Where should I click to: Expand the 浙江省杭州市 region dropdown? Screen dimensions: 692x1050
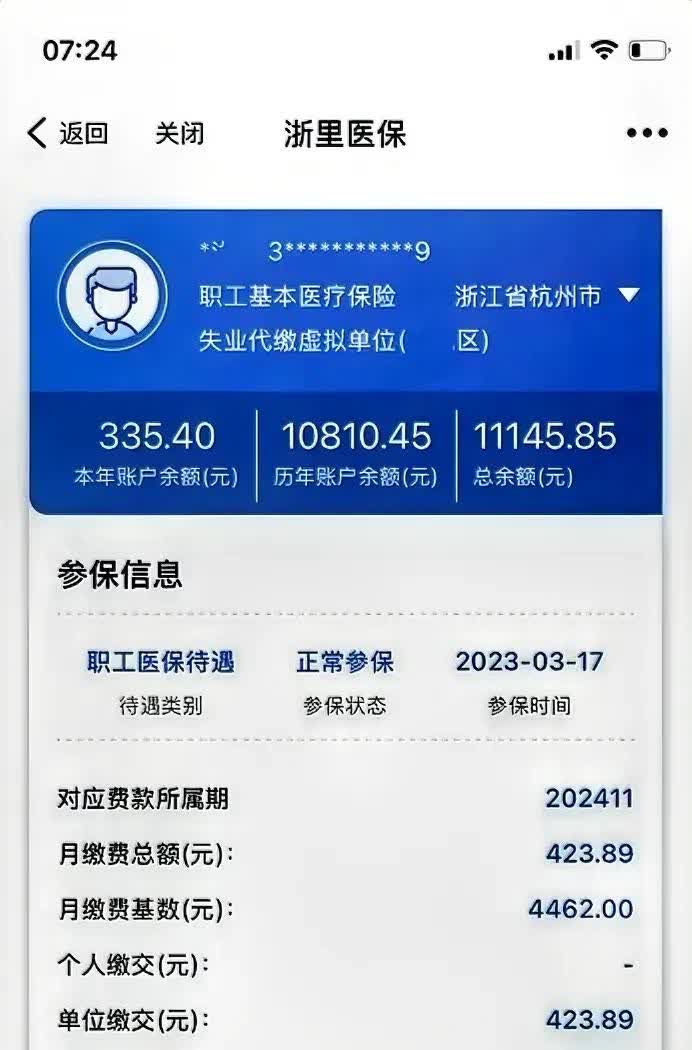(628, 295)
